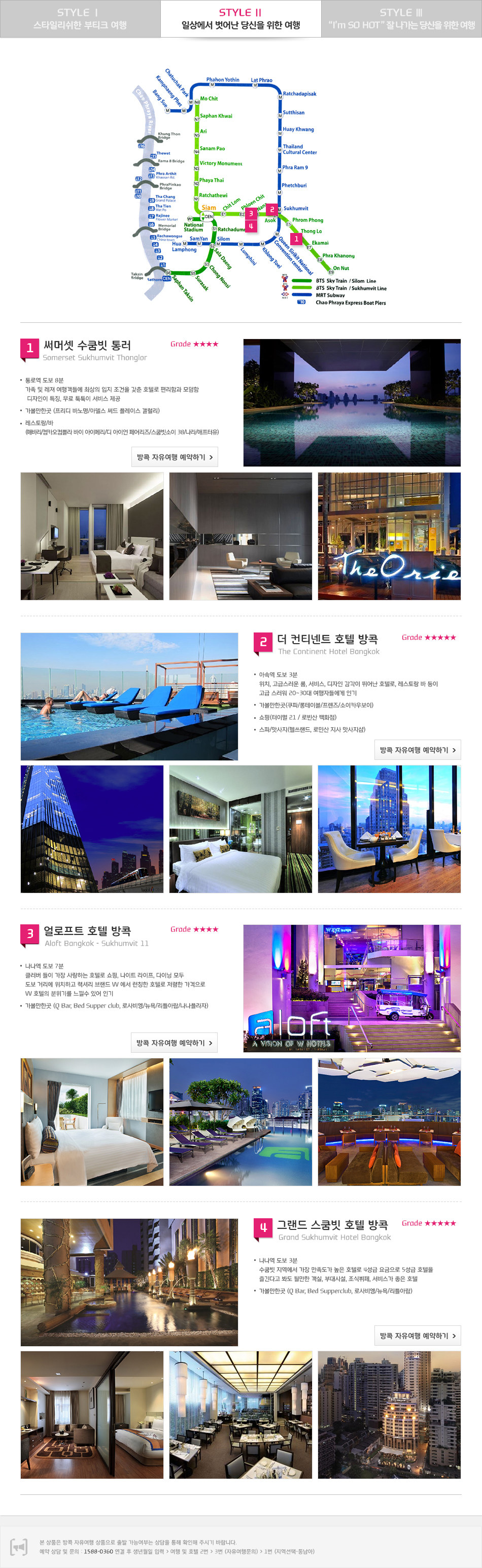Select the STYLE II tab
The width and height of the screenshot is (482, 1568).
tap(240, 19)
